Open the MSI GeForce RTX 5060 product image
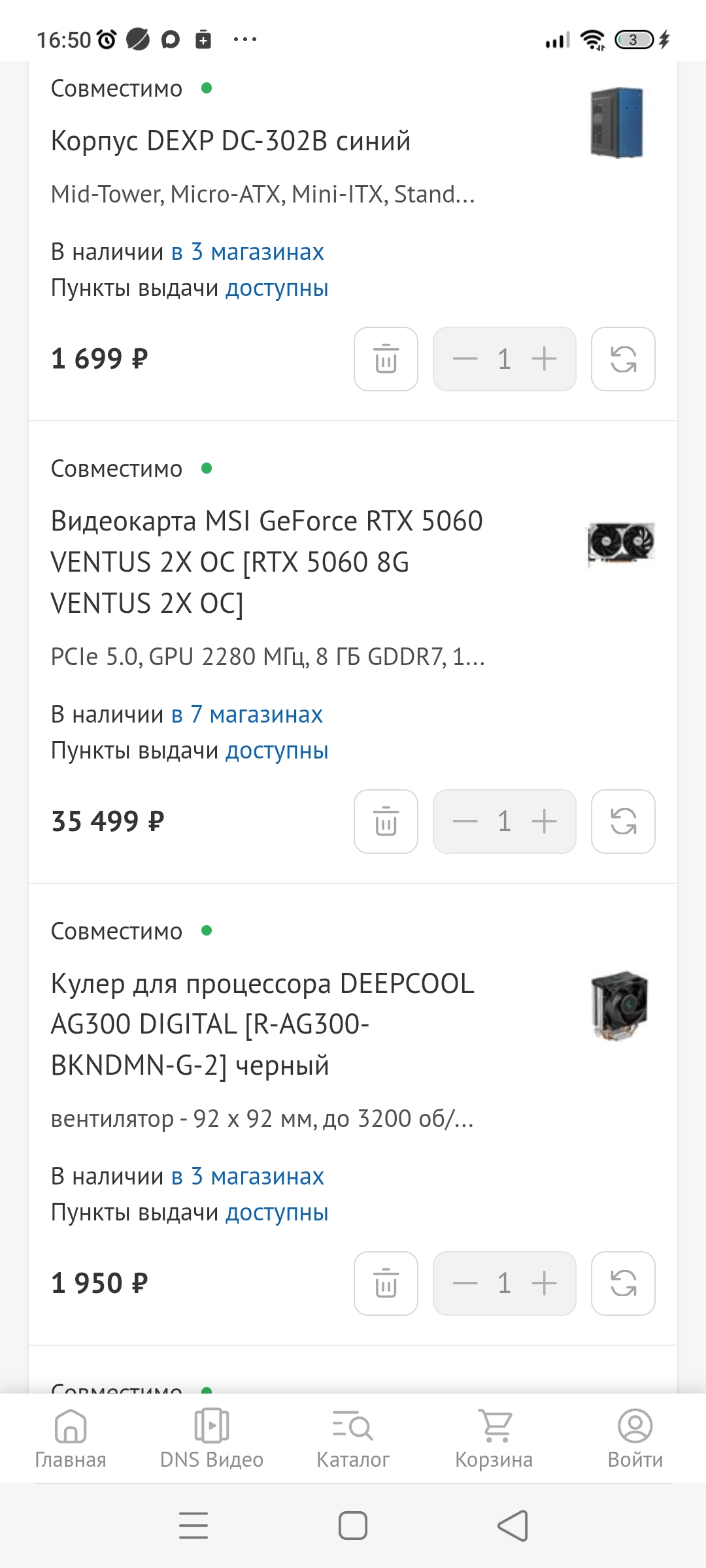Screen dimensions: 706x1568 [x=620, y=544]
